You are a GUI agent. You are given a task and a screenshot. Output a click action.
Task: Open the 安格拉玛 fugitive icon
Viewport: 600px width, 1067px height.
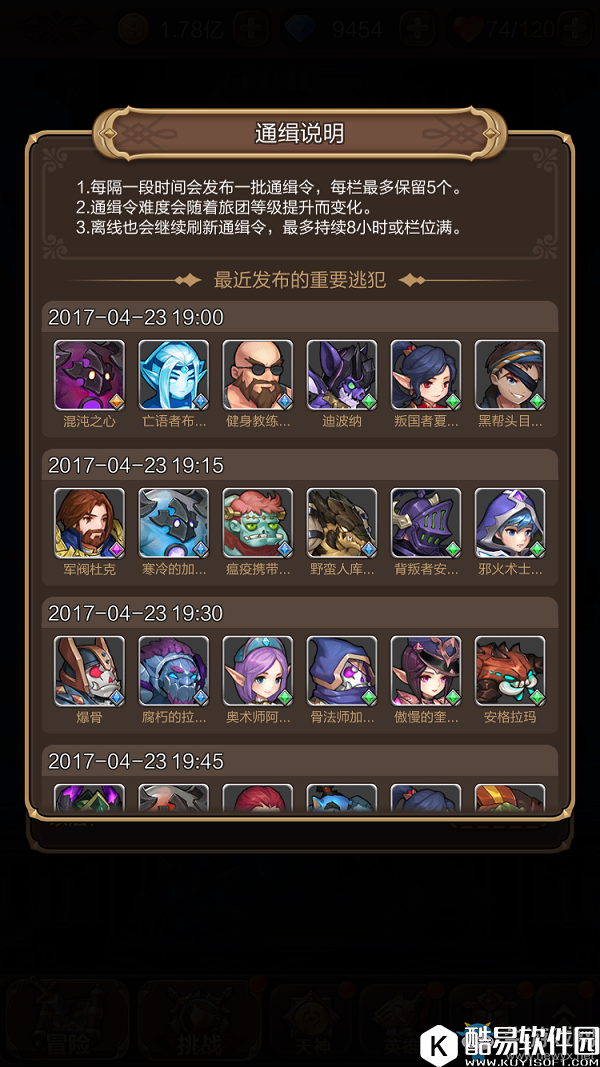pos(510,671)
